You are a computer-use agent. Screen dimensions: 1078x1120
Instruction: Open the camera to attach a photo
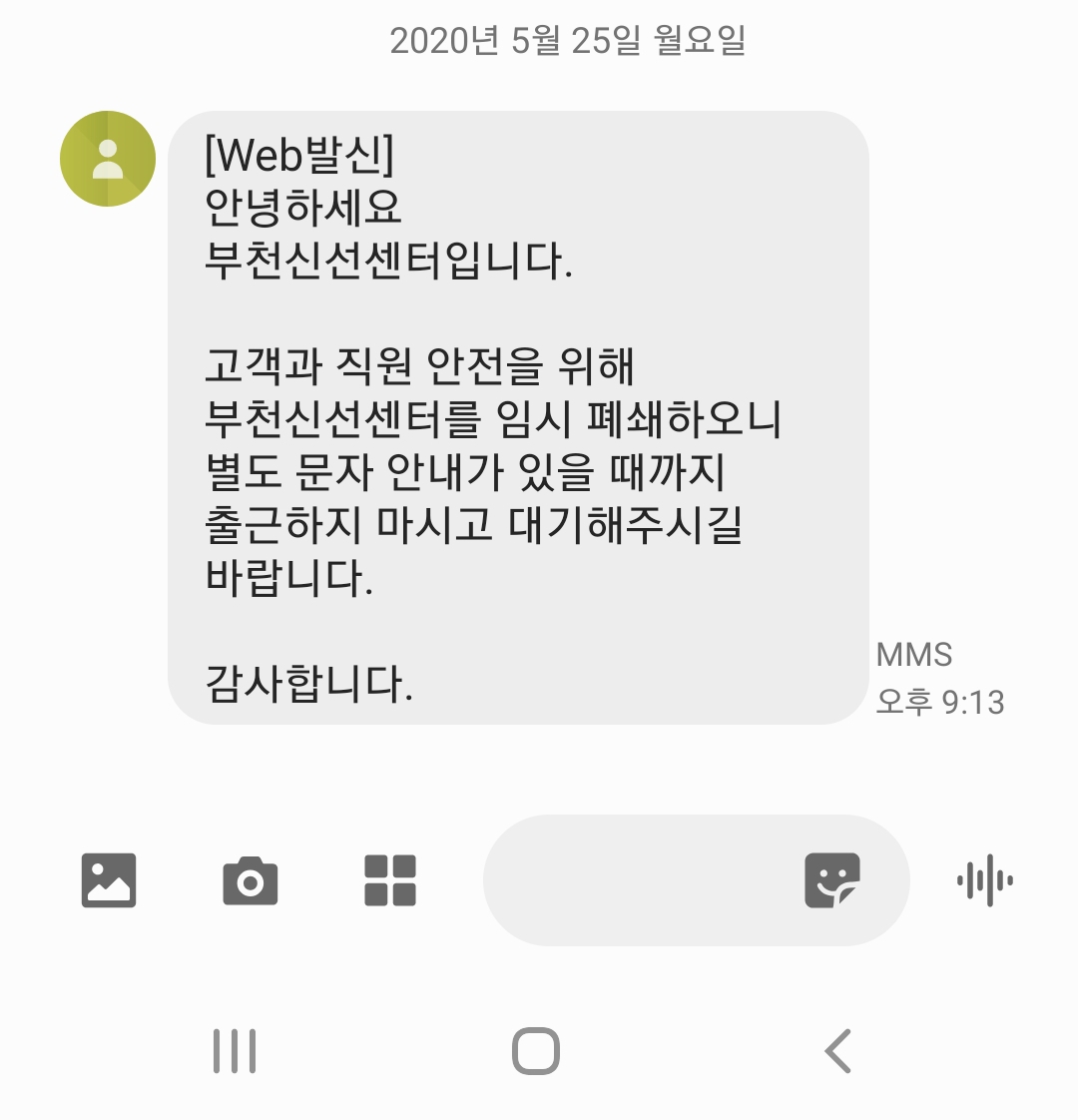(x=250, y=880)
